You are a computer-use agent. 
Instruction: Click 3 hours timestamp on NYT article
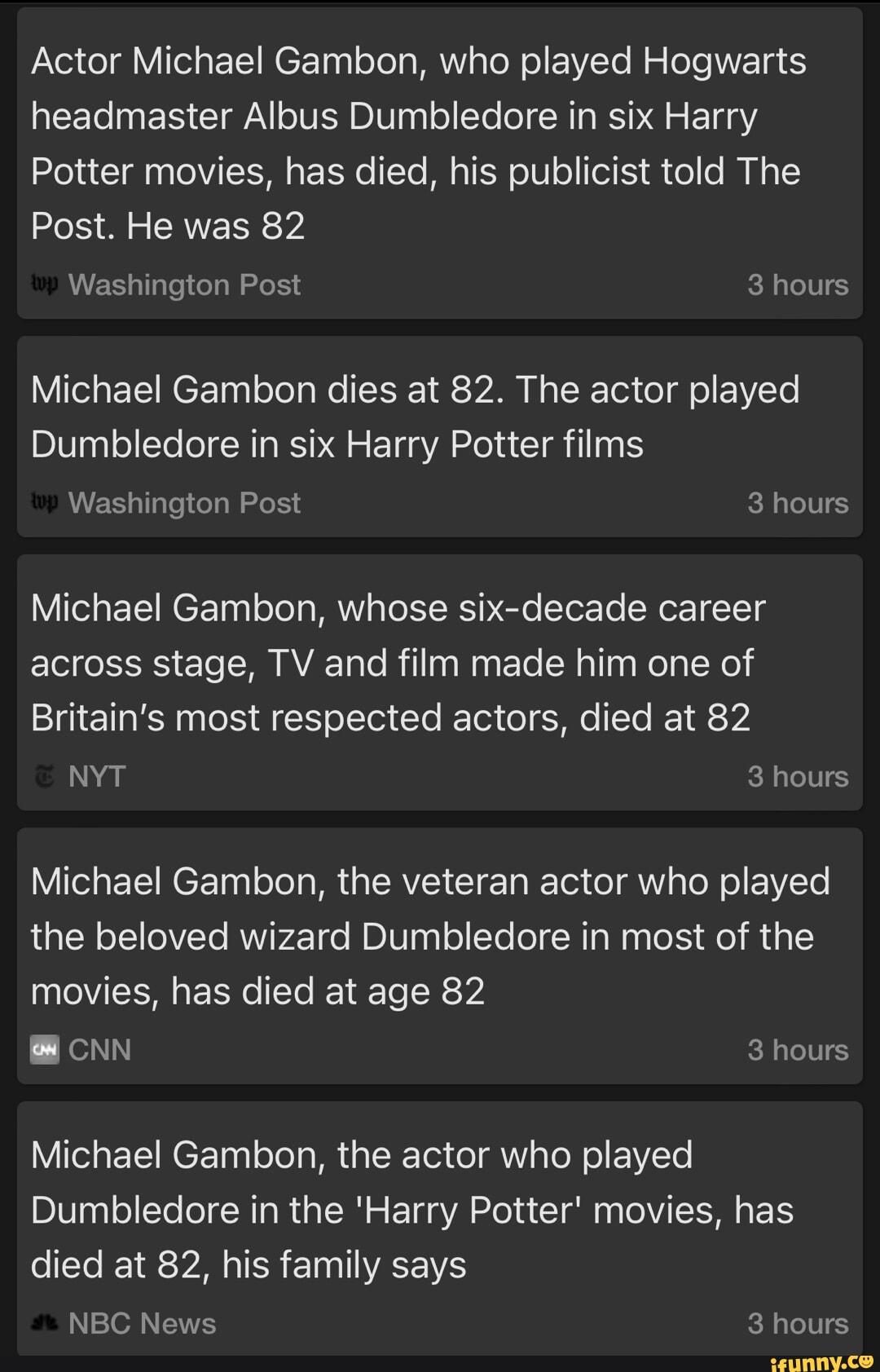(798, 776)
